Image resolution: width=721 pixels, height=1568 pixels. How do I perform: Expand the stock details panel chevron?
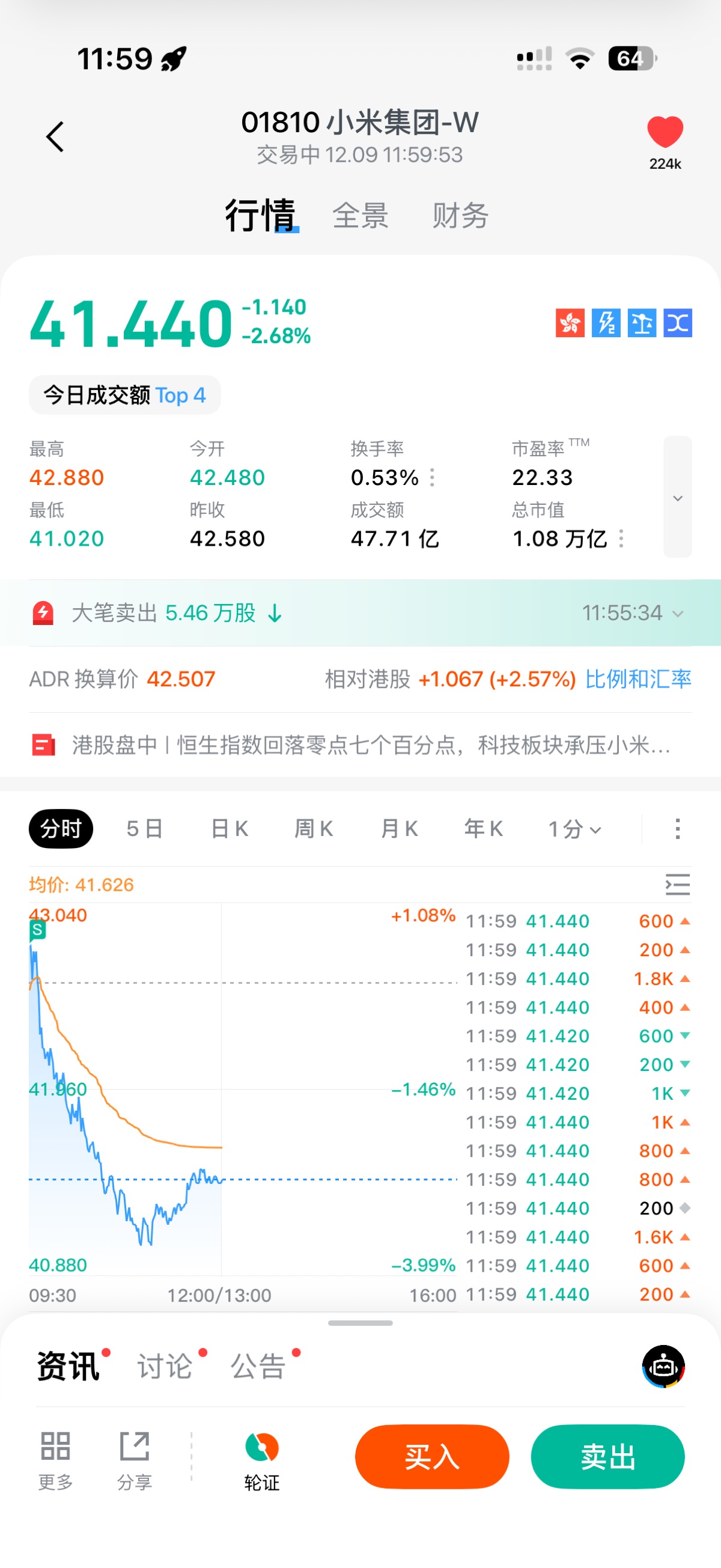pos(677,497)
